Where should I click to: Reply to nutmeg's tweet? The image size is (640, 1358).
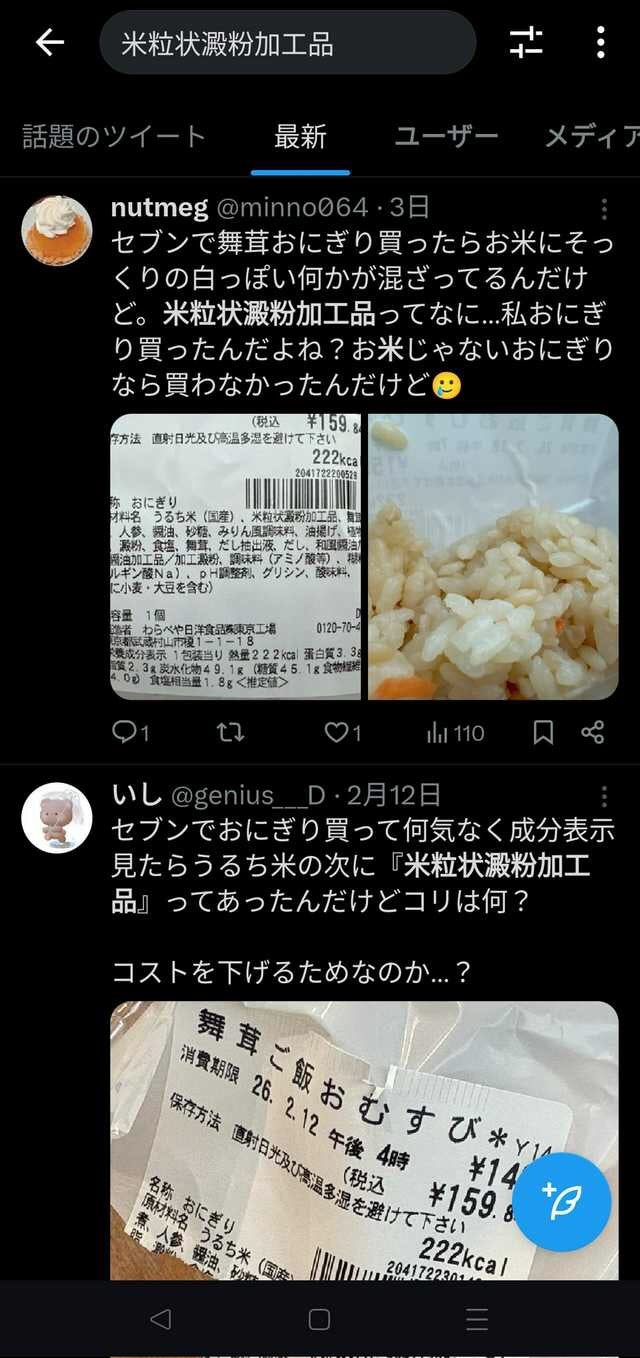coord(126,733)
